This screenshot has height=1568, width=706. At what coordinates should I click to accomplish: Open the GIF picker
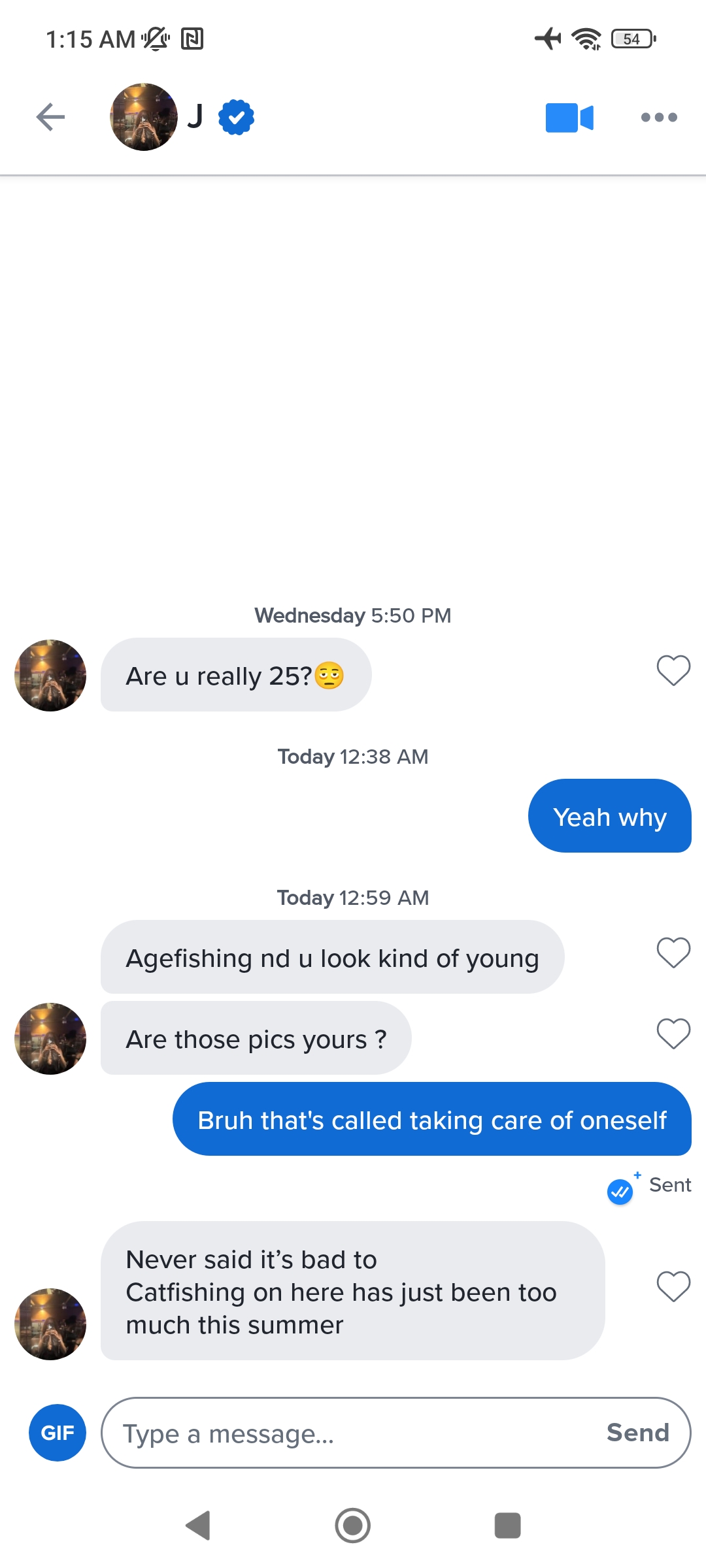click(x=58, y=1433)
